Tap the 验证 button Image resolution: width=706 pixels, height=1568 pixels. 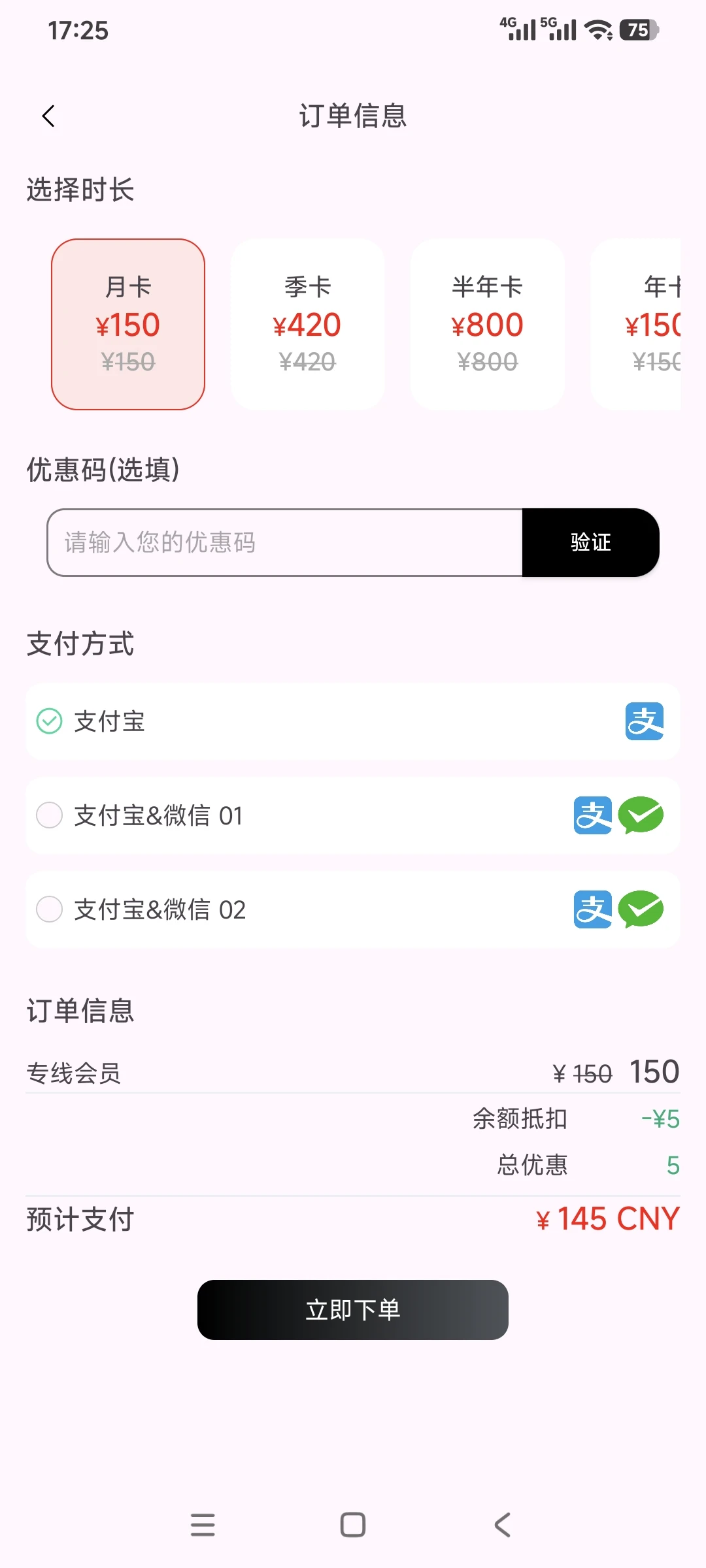590,542
